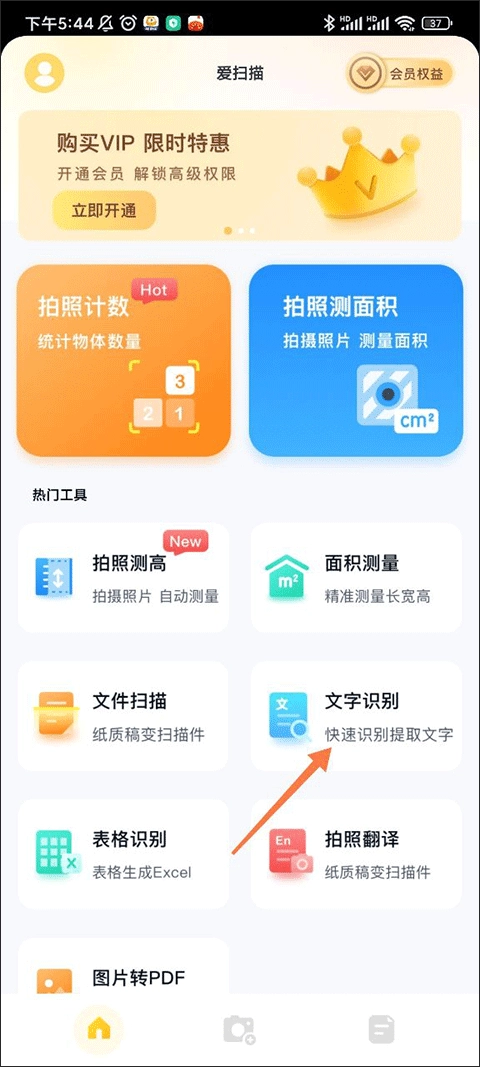Switch to the documents tab
Screen dimensions: 480x1067
tap(381, 1030)
